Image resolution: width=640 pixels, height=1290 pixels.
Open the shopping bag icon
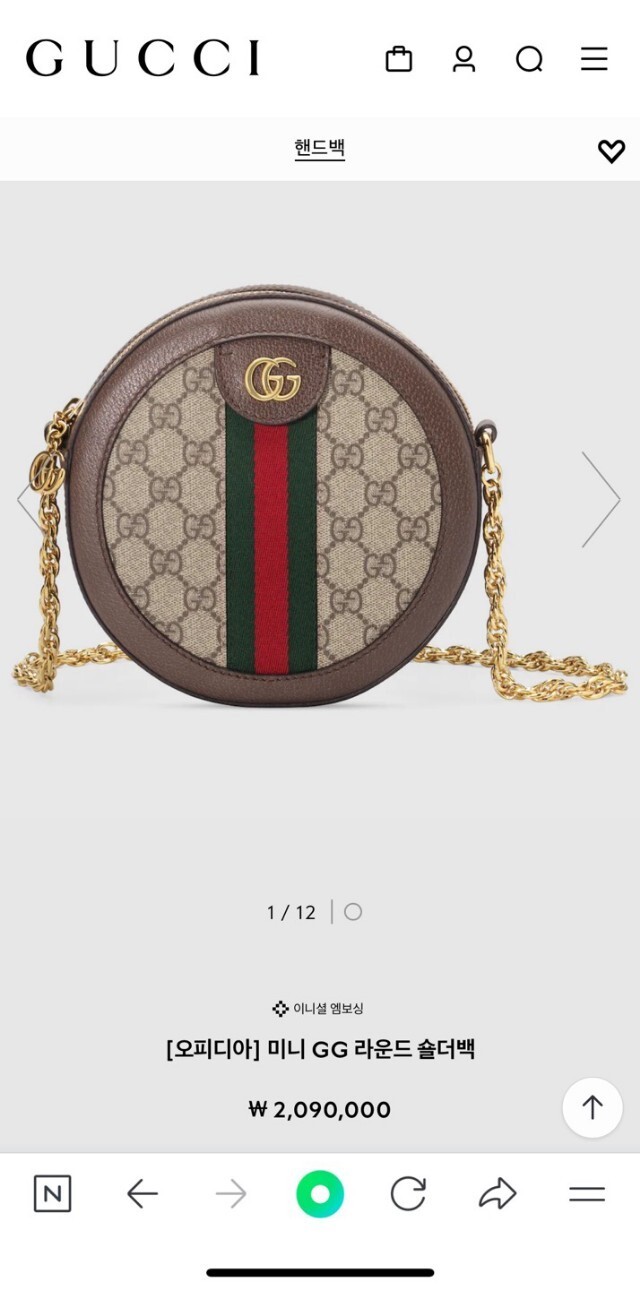398,59
